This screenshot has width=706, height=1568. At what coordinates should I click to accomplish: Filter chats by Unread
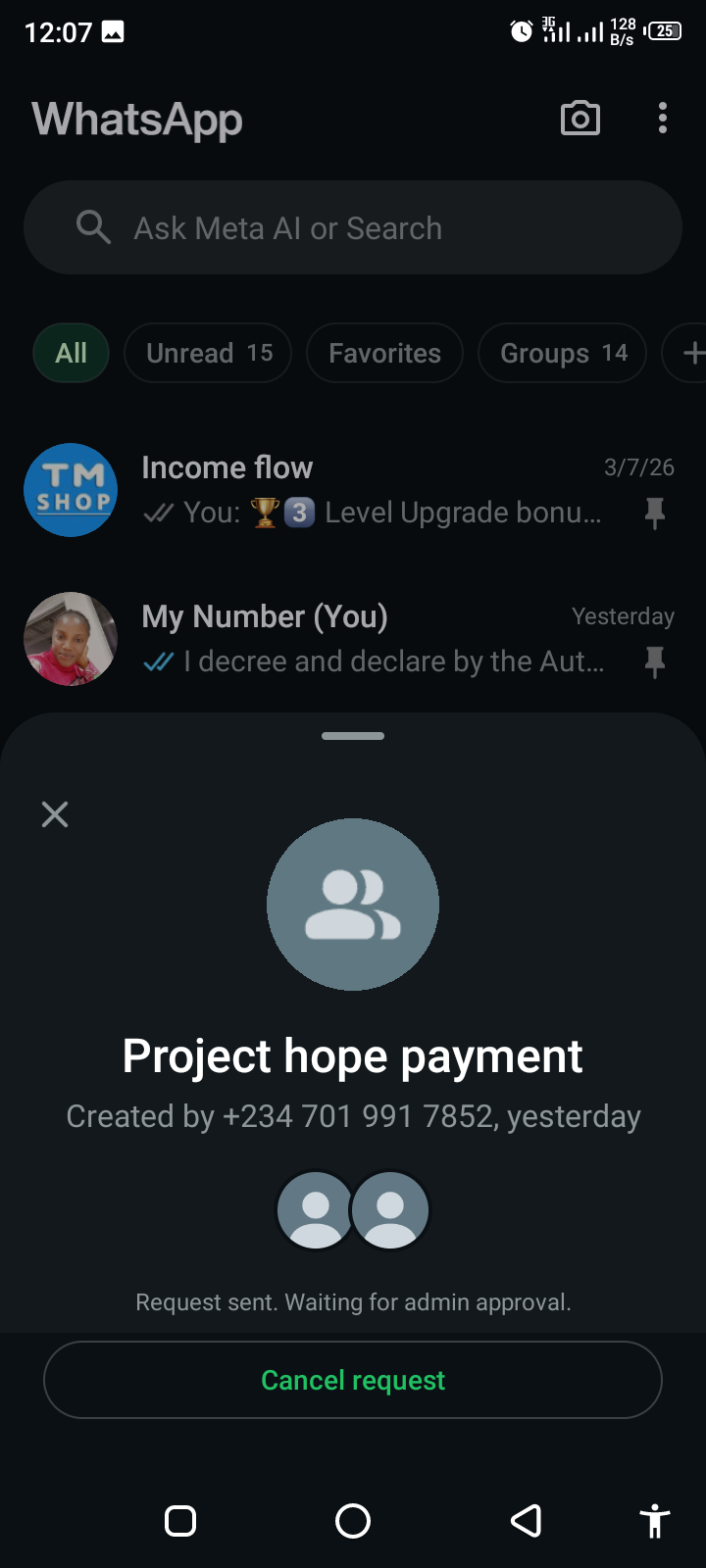coord(208,353)
